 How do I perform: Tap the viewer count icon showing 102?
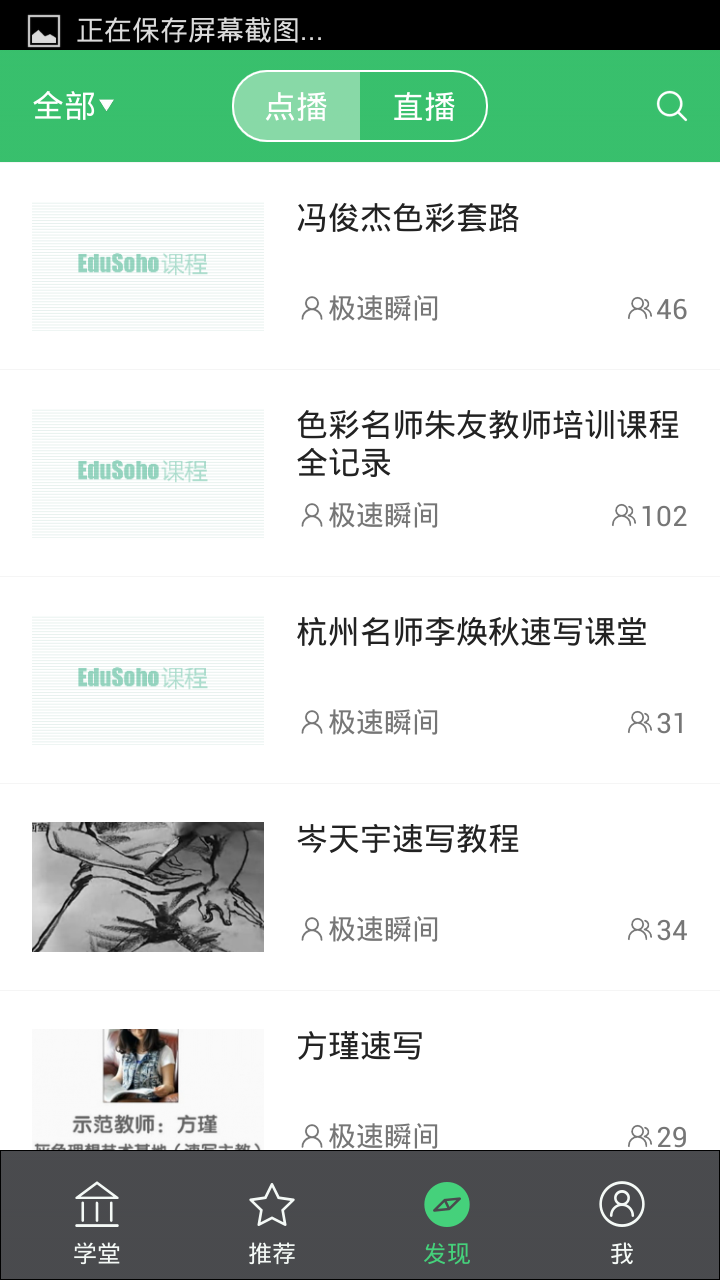coord(624,515)
